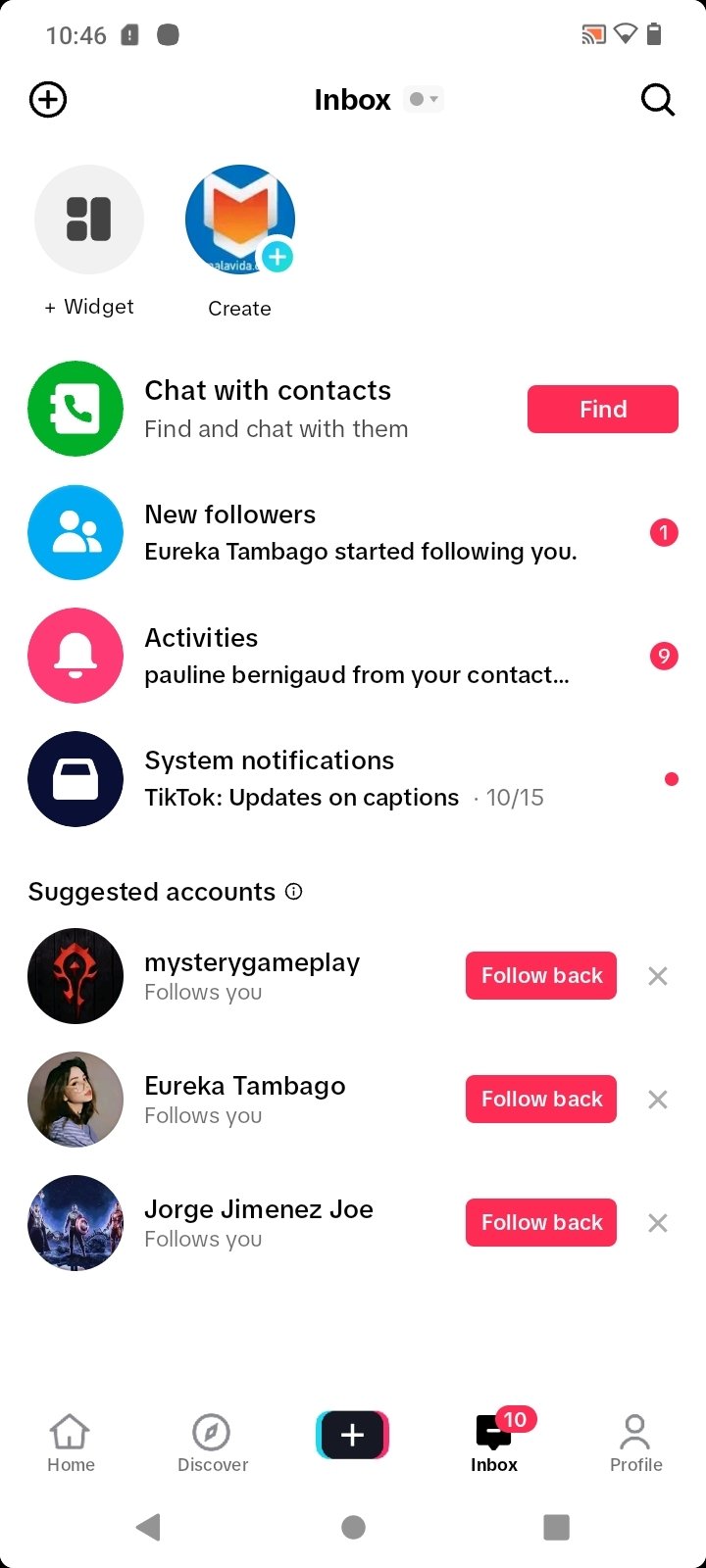This screenshot has height=1568, width=706.
Task: Open the System notifications icon
Action: pos(76,779)
